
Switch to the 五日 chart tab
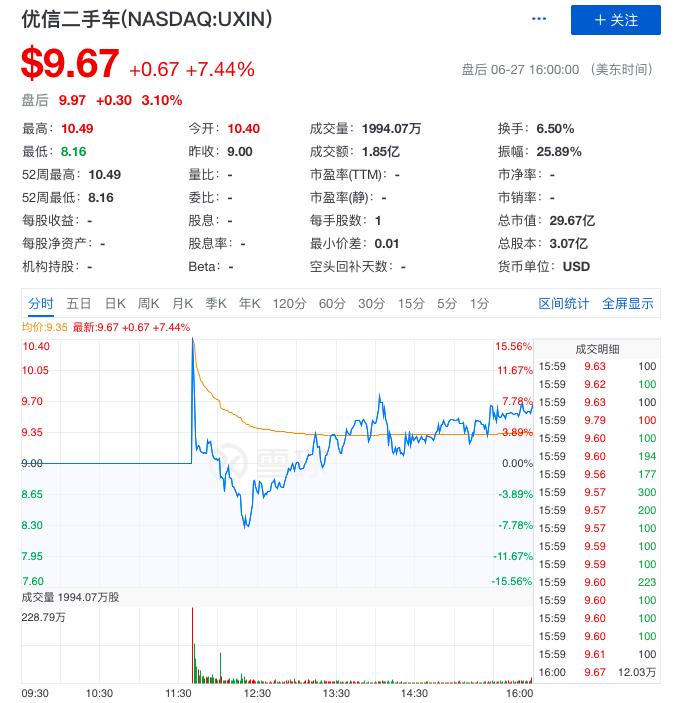(x=79, y=303)
